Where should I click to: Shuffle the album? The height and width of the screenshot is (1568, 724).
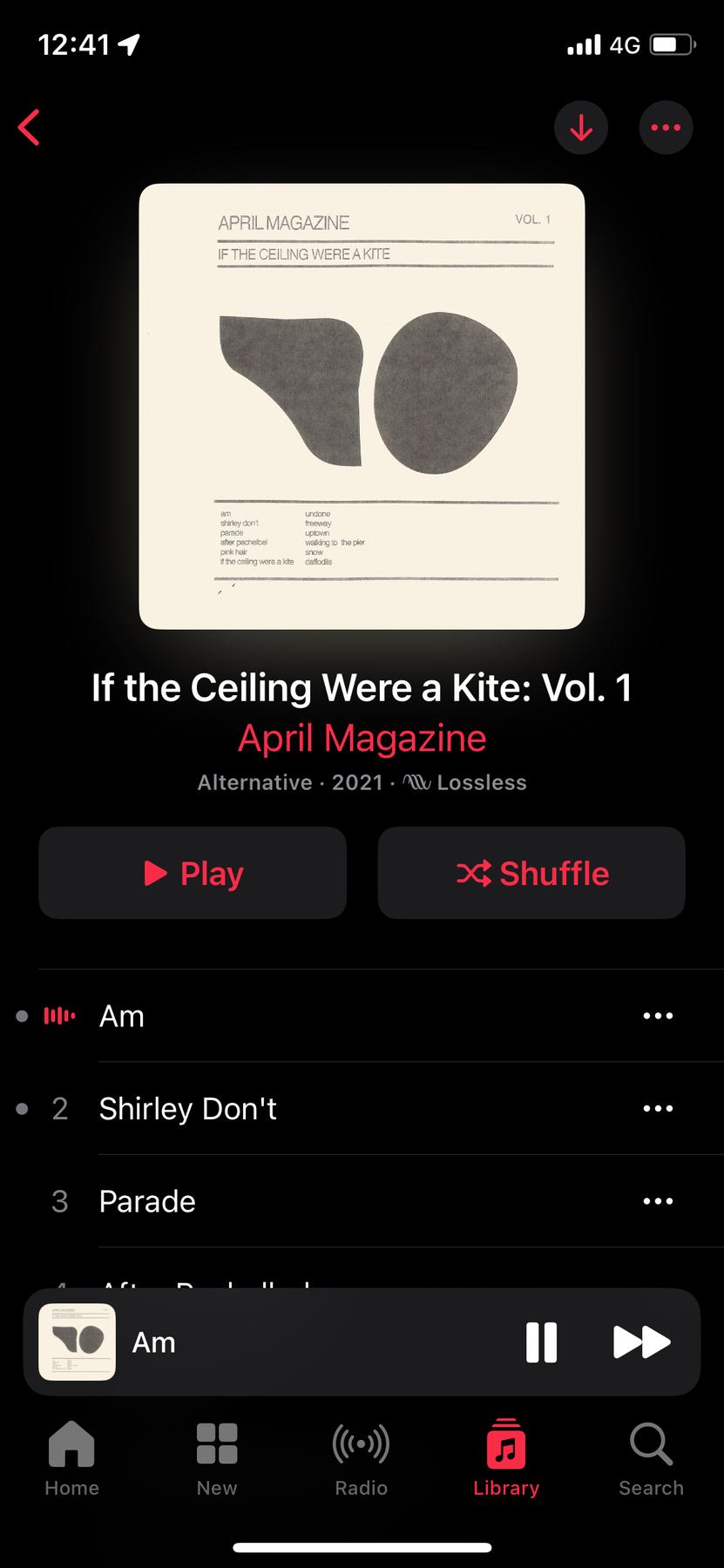tap(531, 873)
